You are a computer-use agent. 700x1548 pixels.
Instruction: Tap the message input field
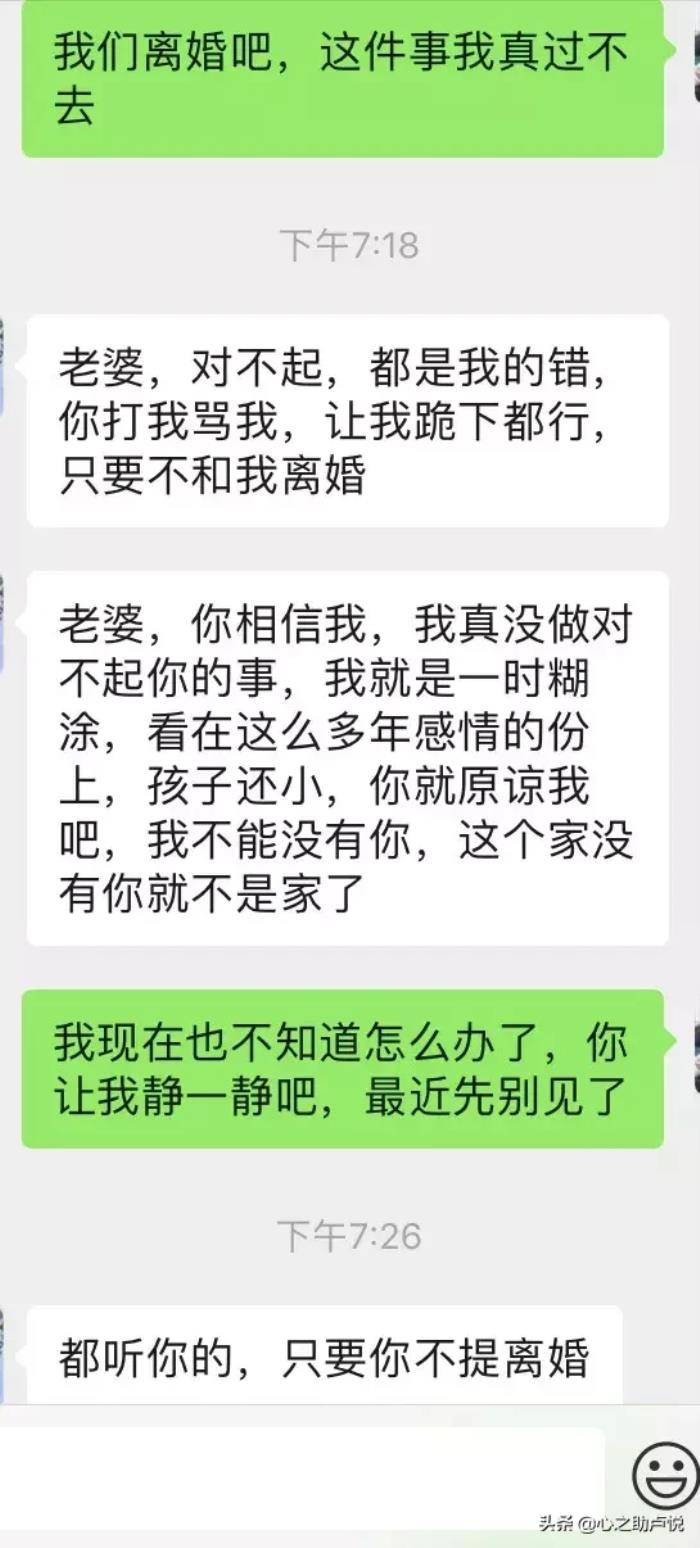(300, 1474)
